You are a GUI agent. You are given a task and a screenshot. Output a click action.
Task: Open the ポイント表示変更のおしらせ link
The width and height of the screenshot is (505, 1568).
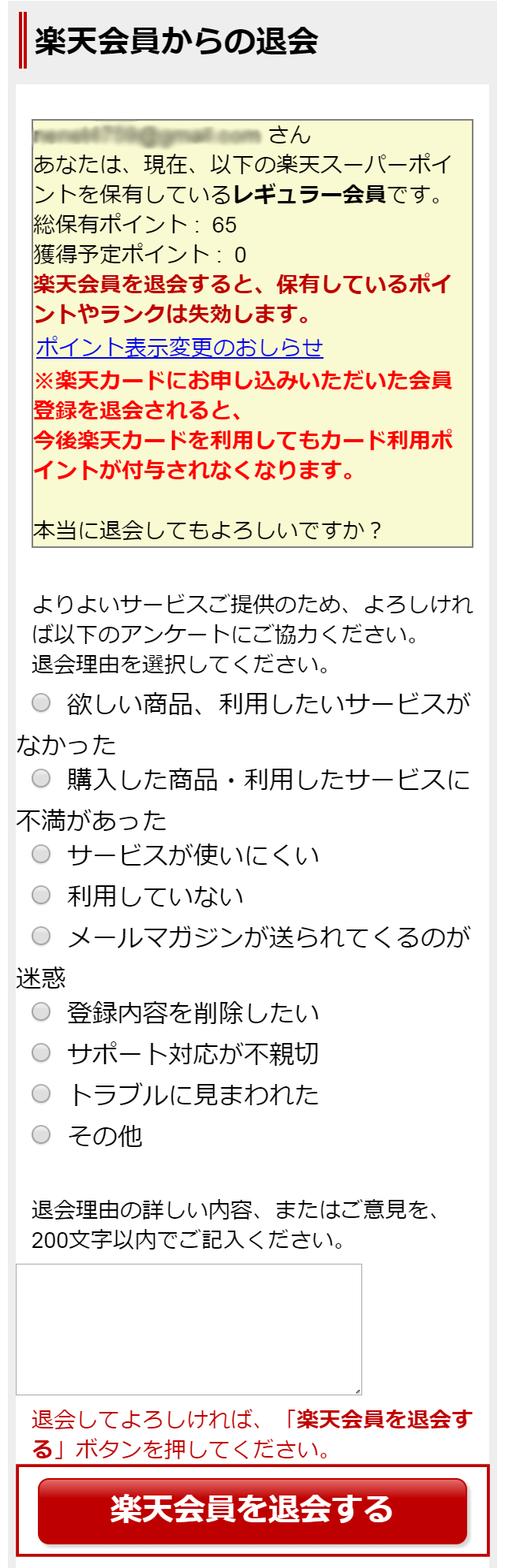180,347
